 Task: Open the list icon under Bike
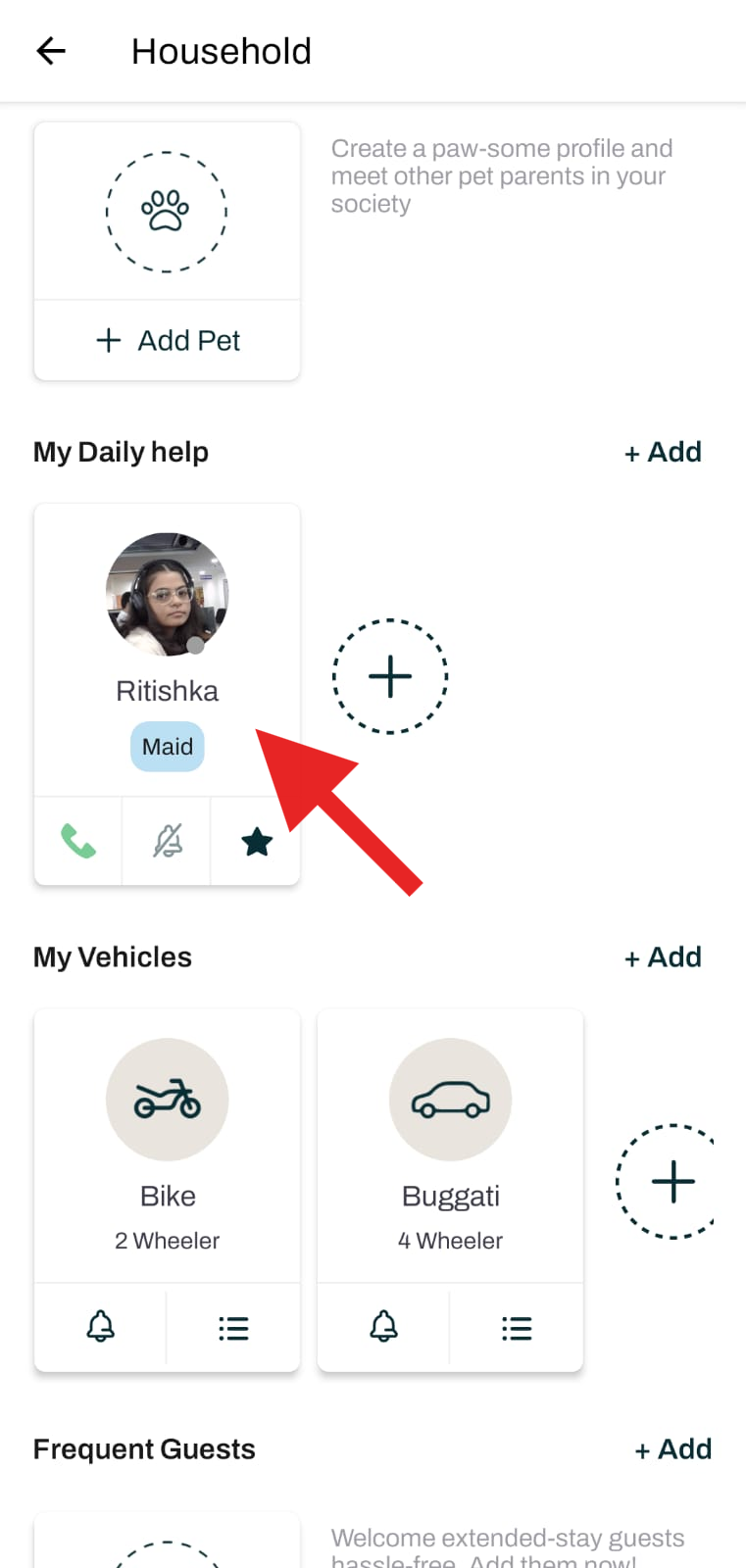coord(233,1328)
